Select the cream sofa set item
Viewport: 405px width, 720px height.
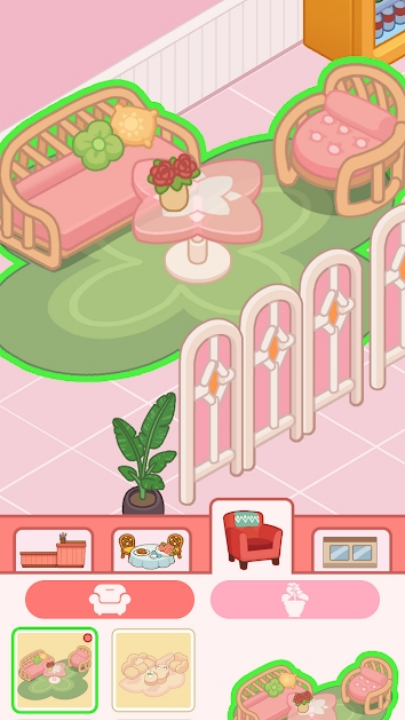[x=153, y=670]
